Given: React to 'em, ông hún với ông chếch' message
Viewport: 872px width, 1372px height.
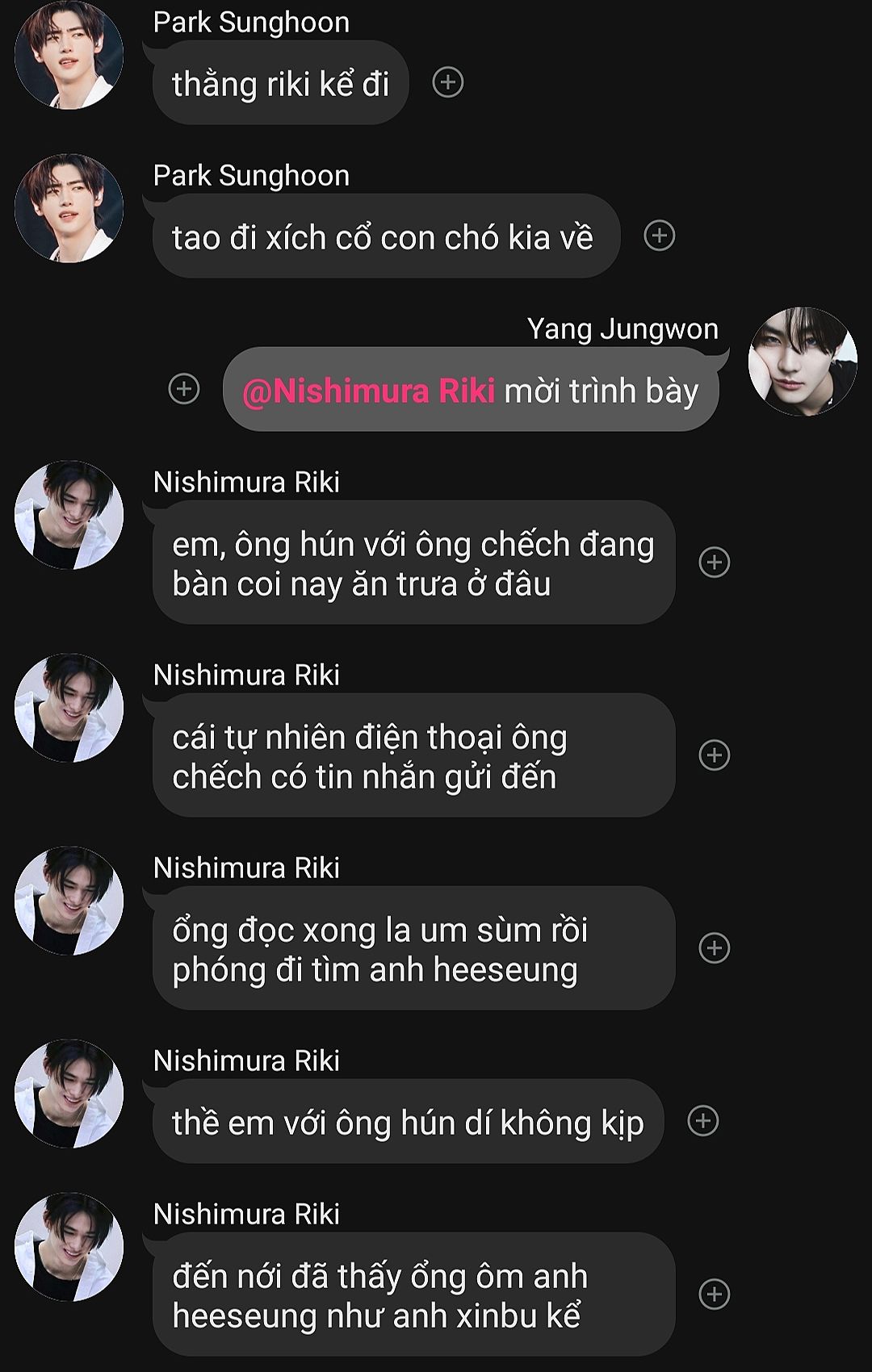Looking at the screenshot, I should (715, 562).
